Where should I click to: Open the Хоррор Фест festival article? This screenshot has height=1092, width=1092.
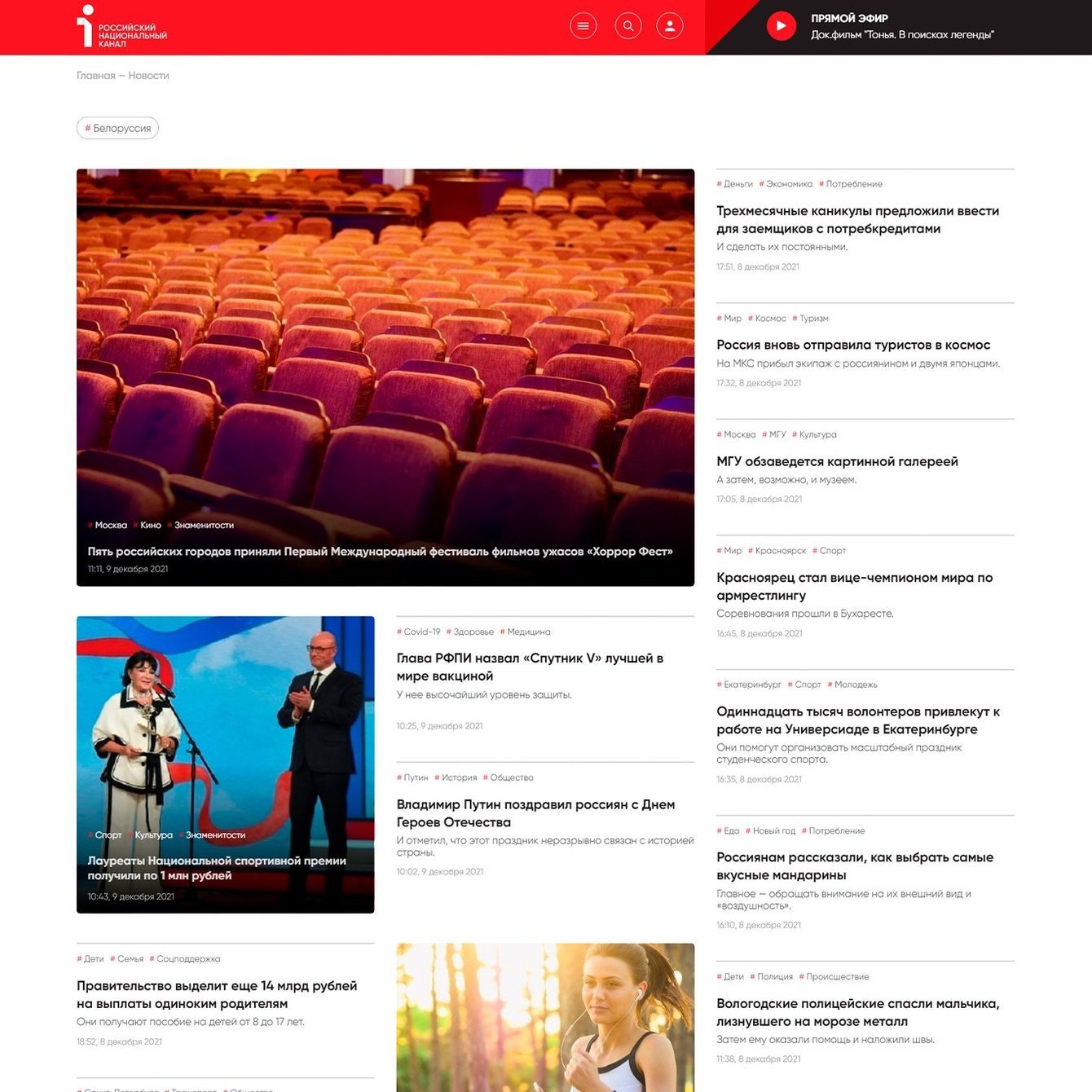[380, 552]
